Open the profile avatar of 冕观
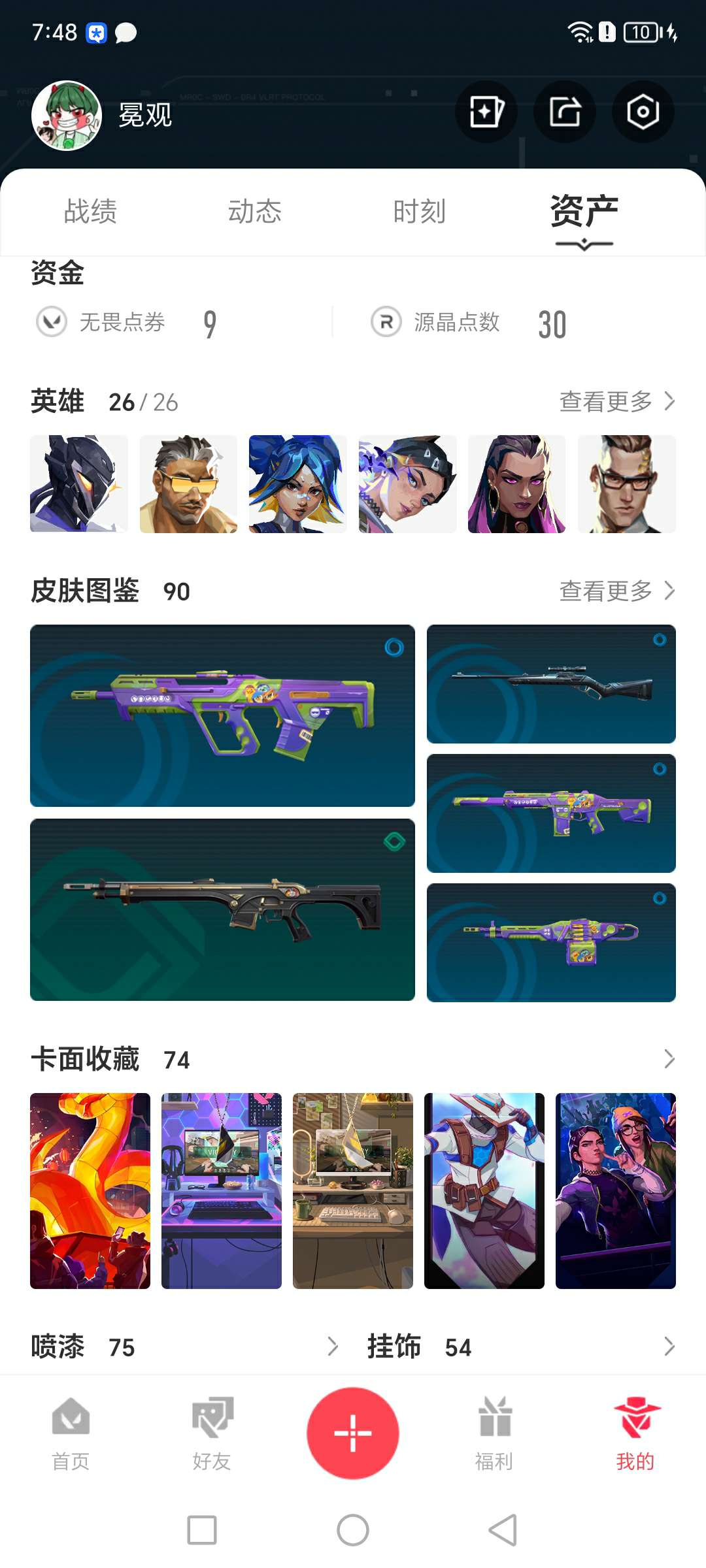The height and width of the screenshot is (1568, 706). 67,116
